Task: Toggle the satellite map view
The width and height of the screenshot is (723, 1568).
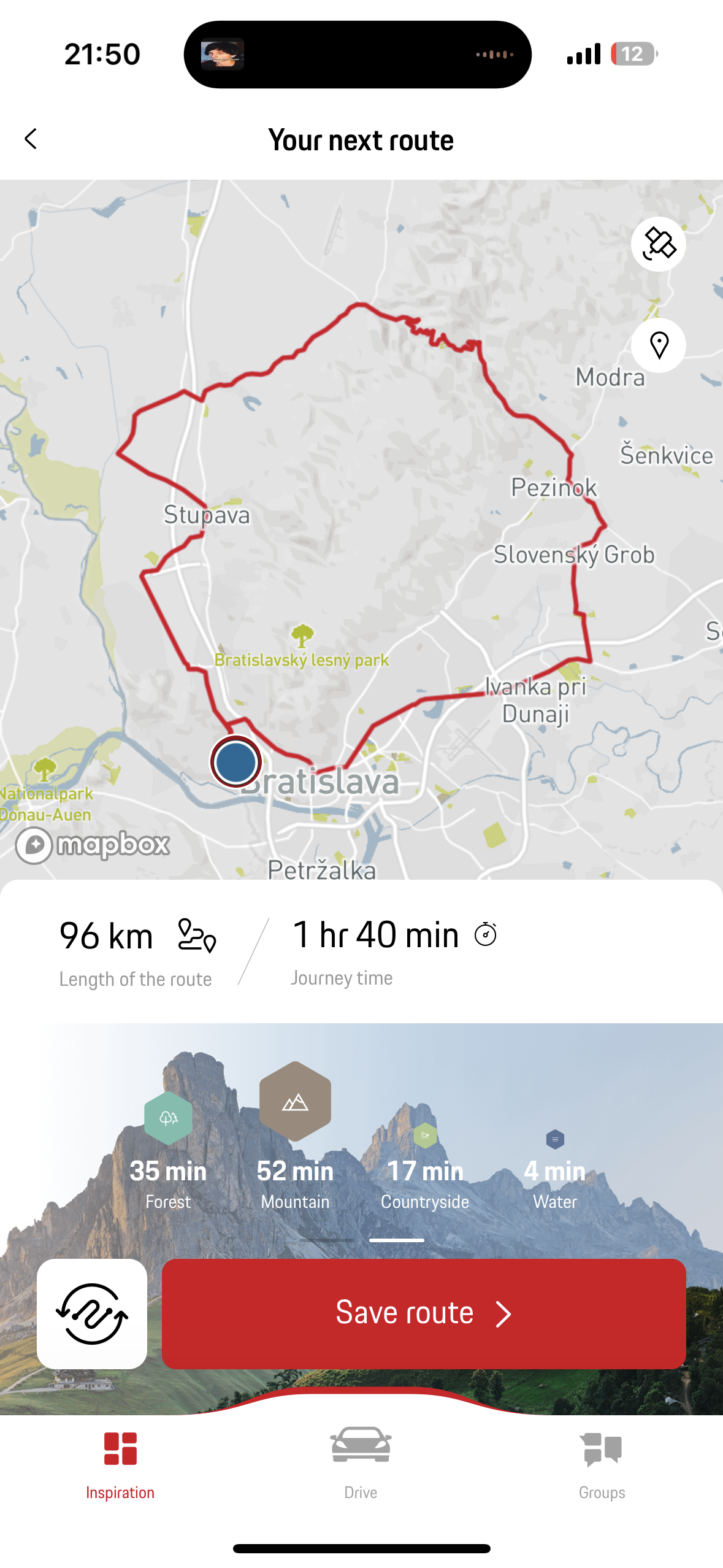Action: [658, 244]
